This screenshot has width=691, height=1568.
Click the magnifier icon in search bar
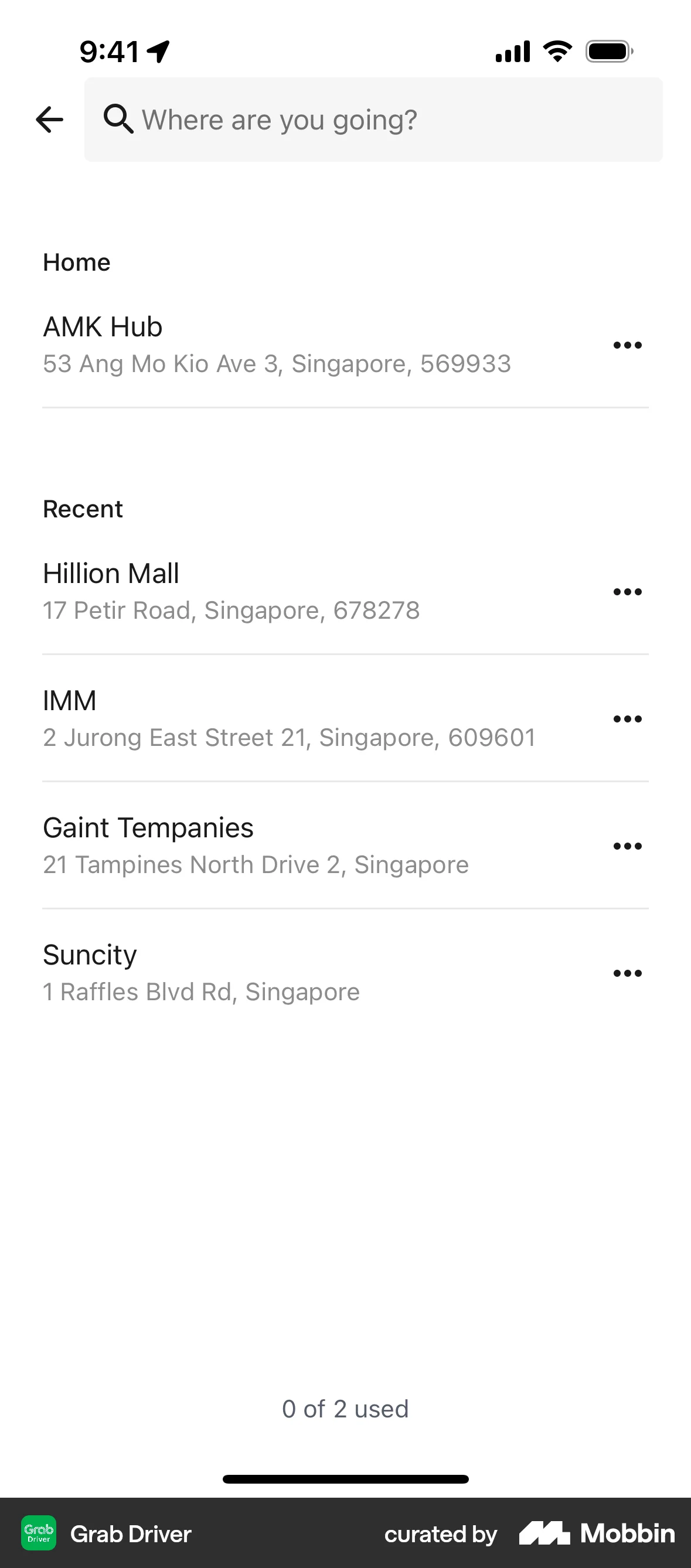coord(120,120)
